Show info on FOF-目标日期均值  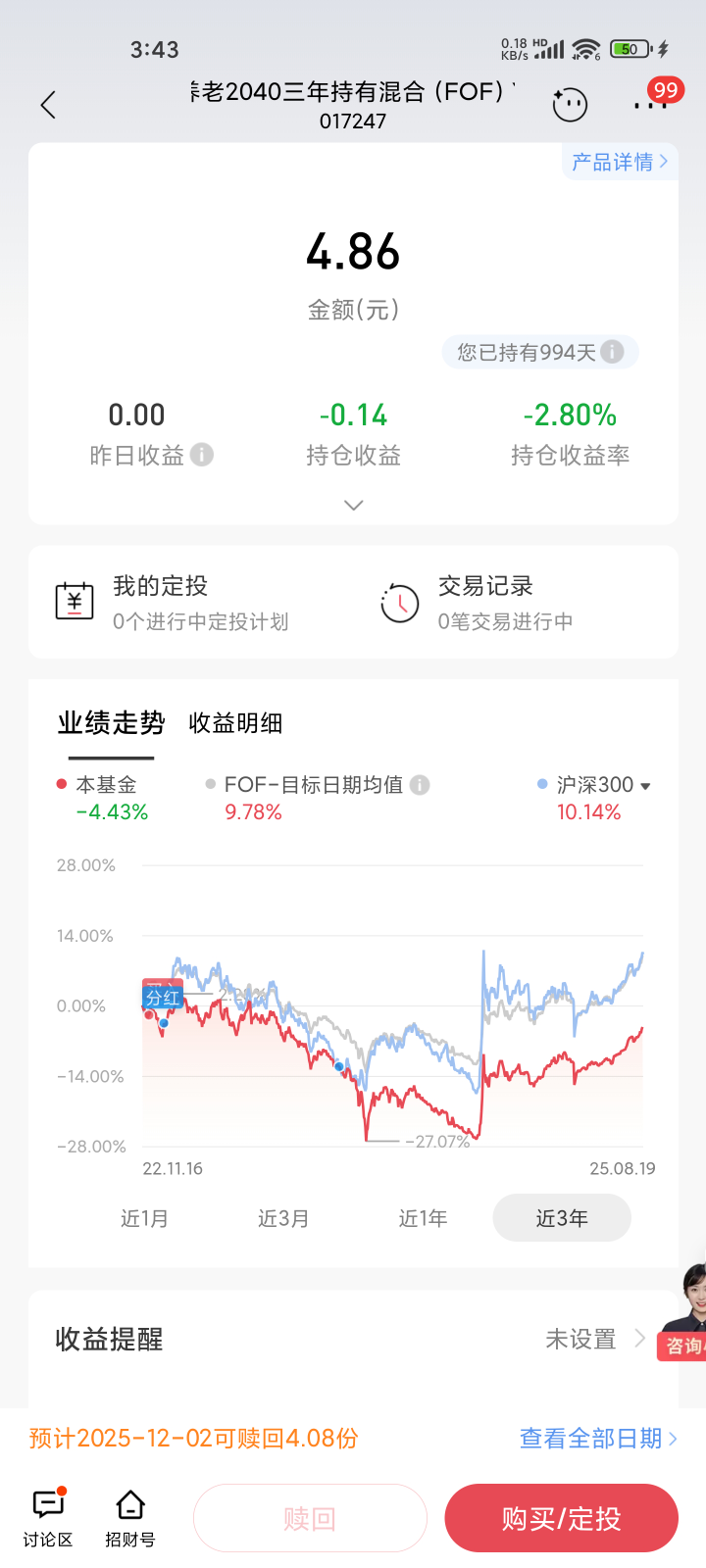pos(420,785)
